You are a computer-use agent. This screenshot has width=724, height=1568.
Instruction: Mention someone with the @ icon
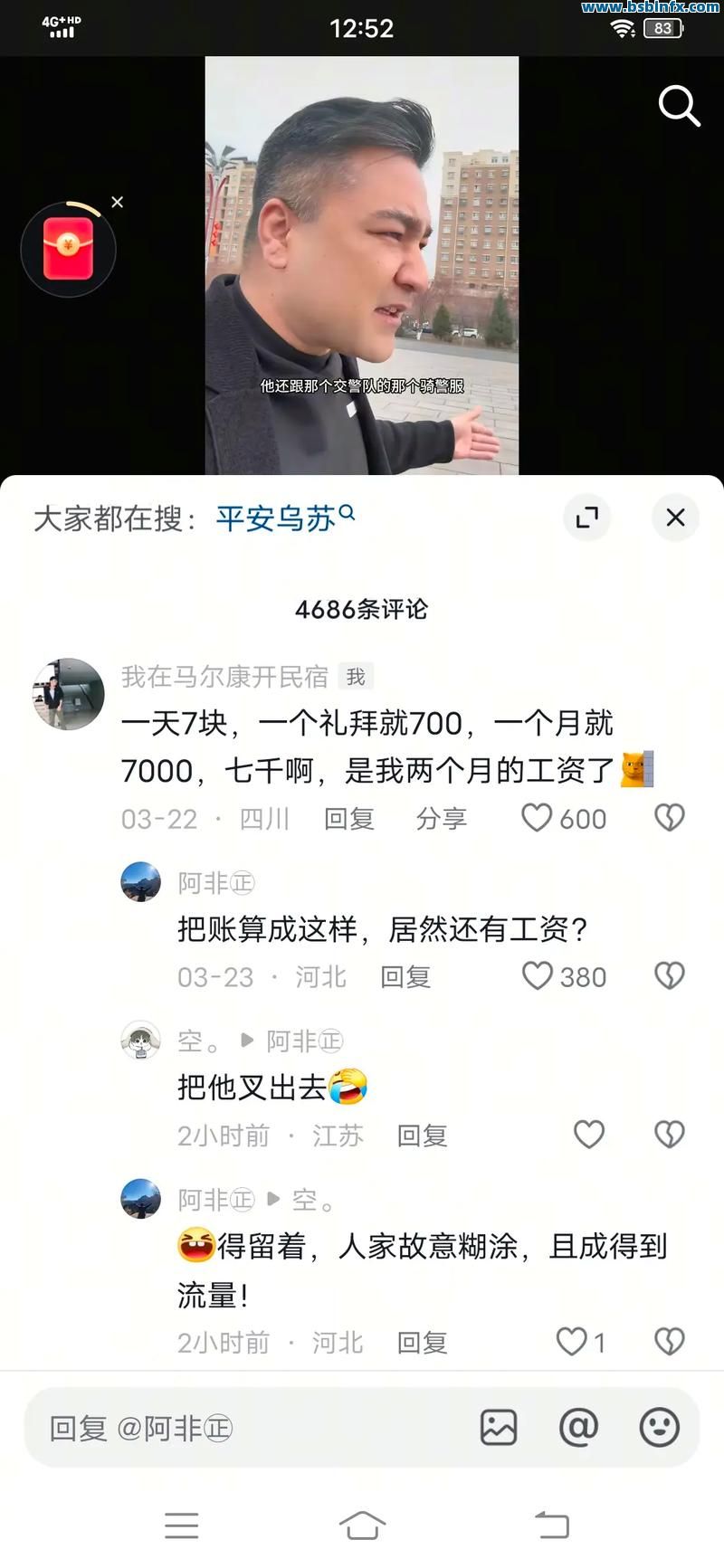pos(578,1428)
